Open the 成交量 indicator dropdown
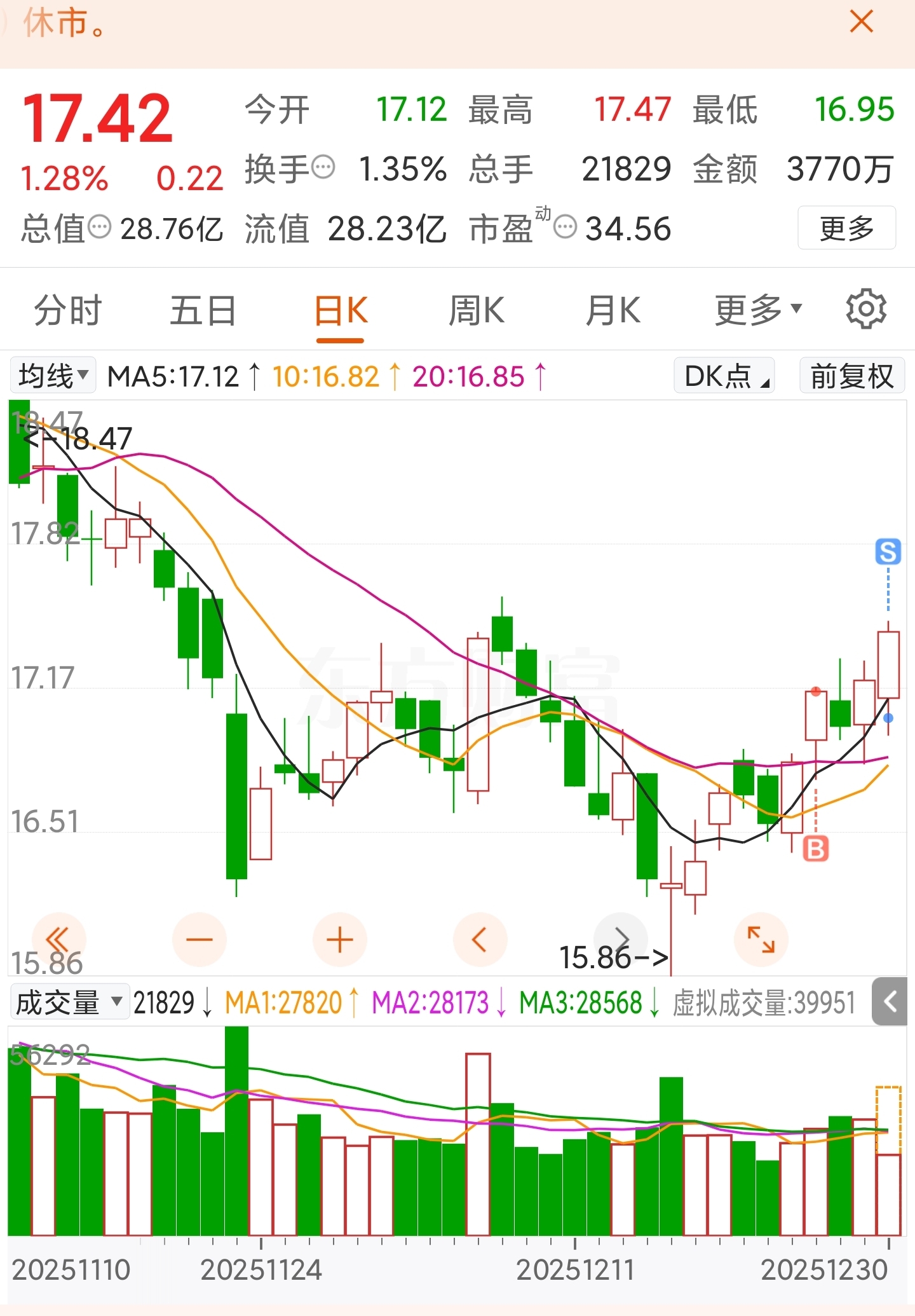The width and height of the screenshot is (915, 1316). [69, 1004]
